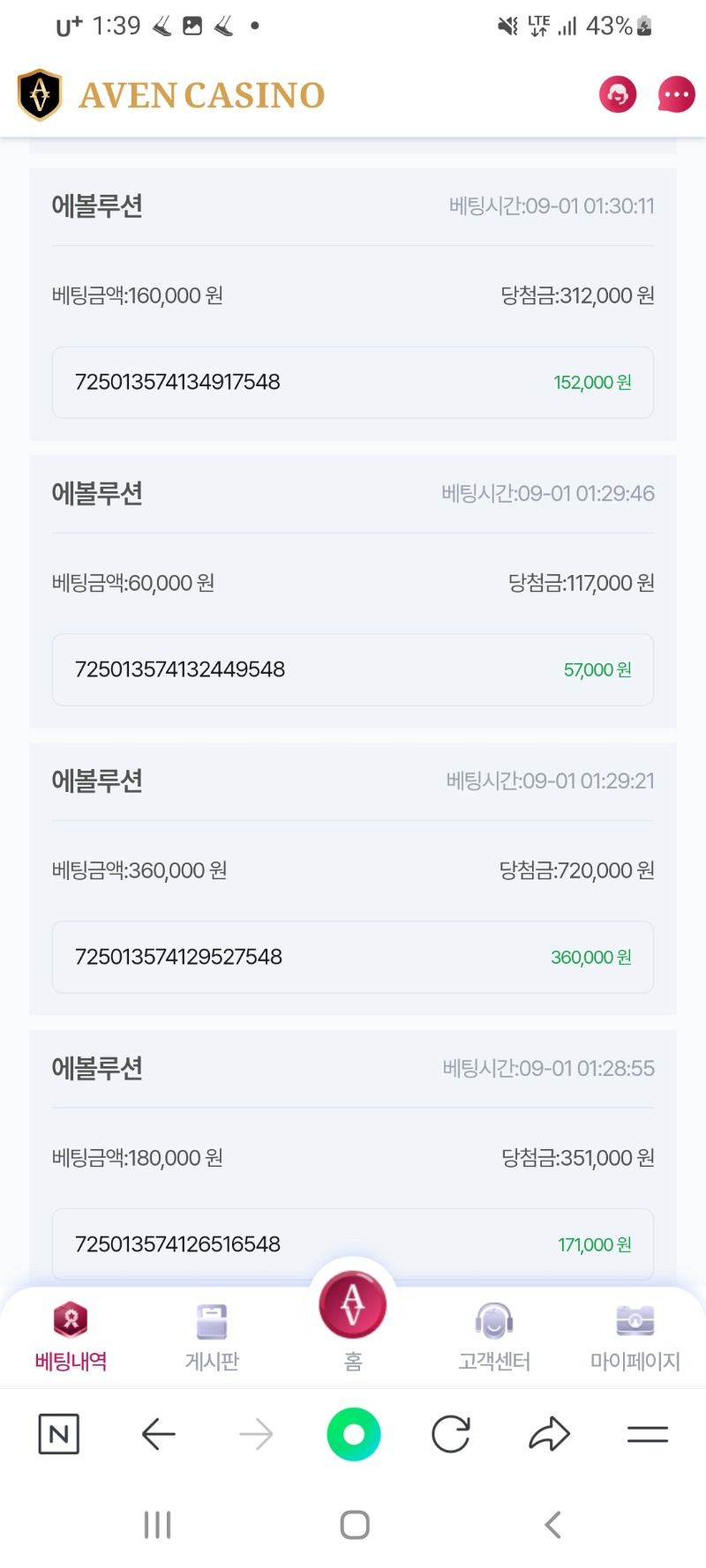Open bet entry 725013574126516548
This screenshot has width=706, height=1568.
coord(353,1243)
